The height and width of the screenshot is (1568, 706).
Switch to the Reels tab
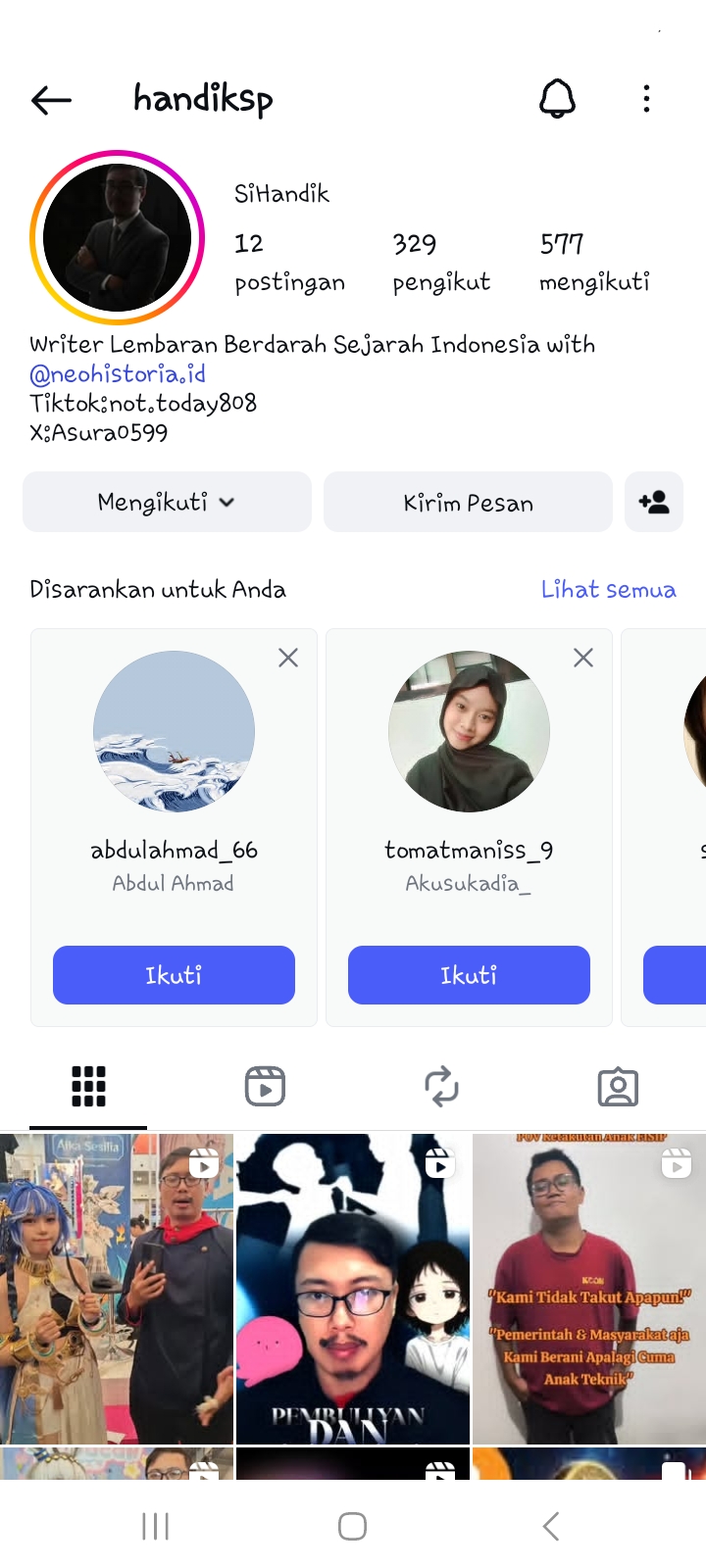pos(265,1087)
